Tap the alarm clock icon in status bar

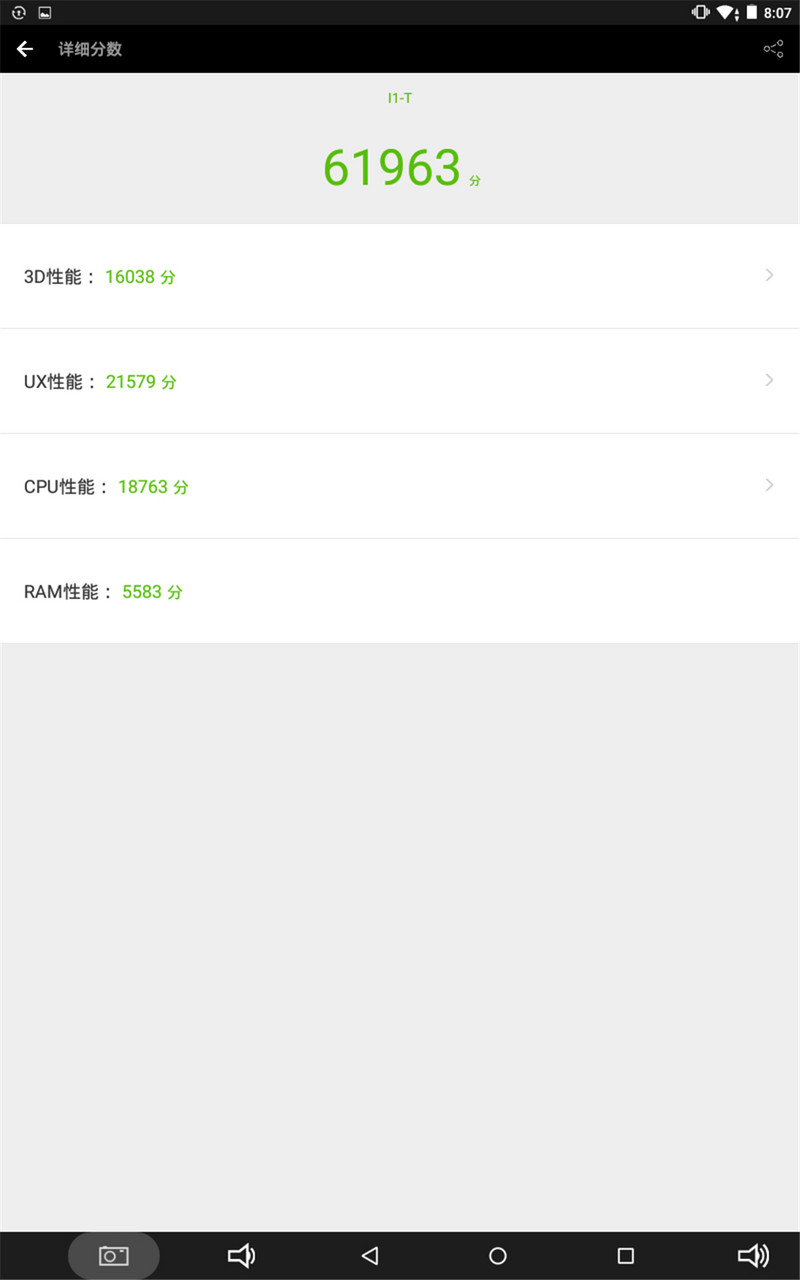pos(16,13)
